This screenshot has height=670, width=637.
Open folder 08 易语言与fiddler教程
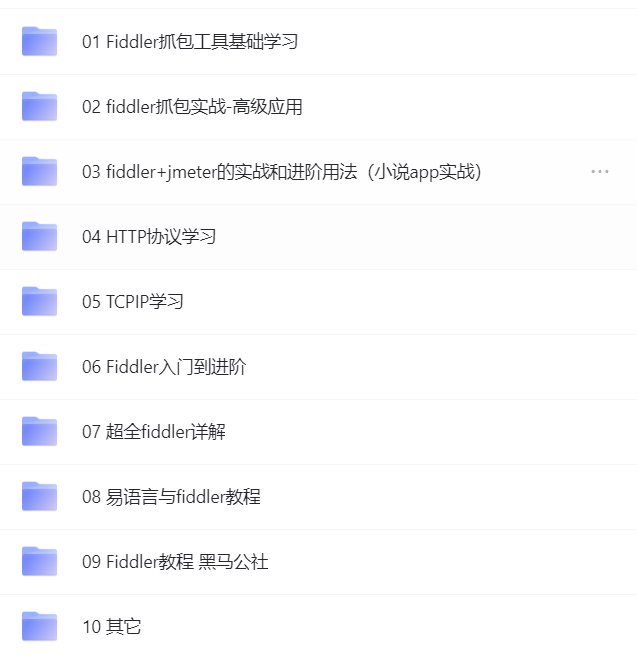[x=171, y=497]
